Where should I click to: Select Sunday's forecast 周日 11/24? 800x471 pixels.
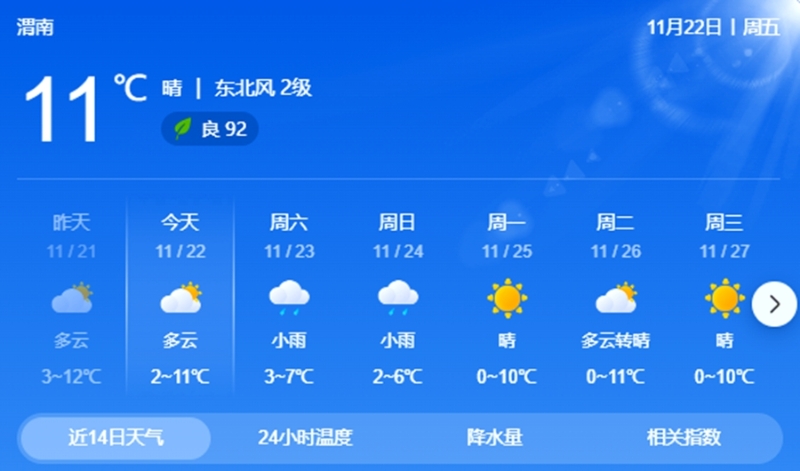point(398,298)
